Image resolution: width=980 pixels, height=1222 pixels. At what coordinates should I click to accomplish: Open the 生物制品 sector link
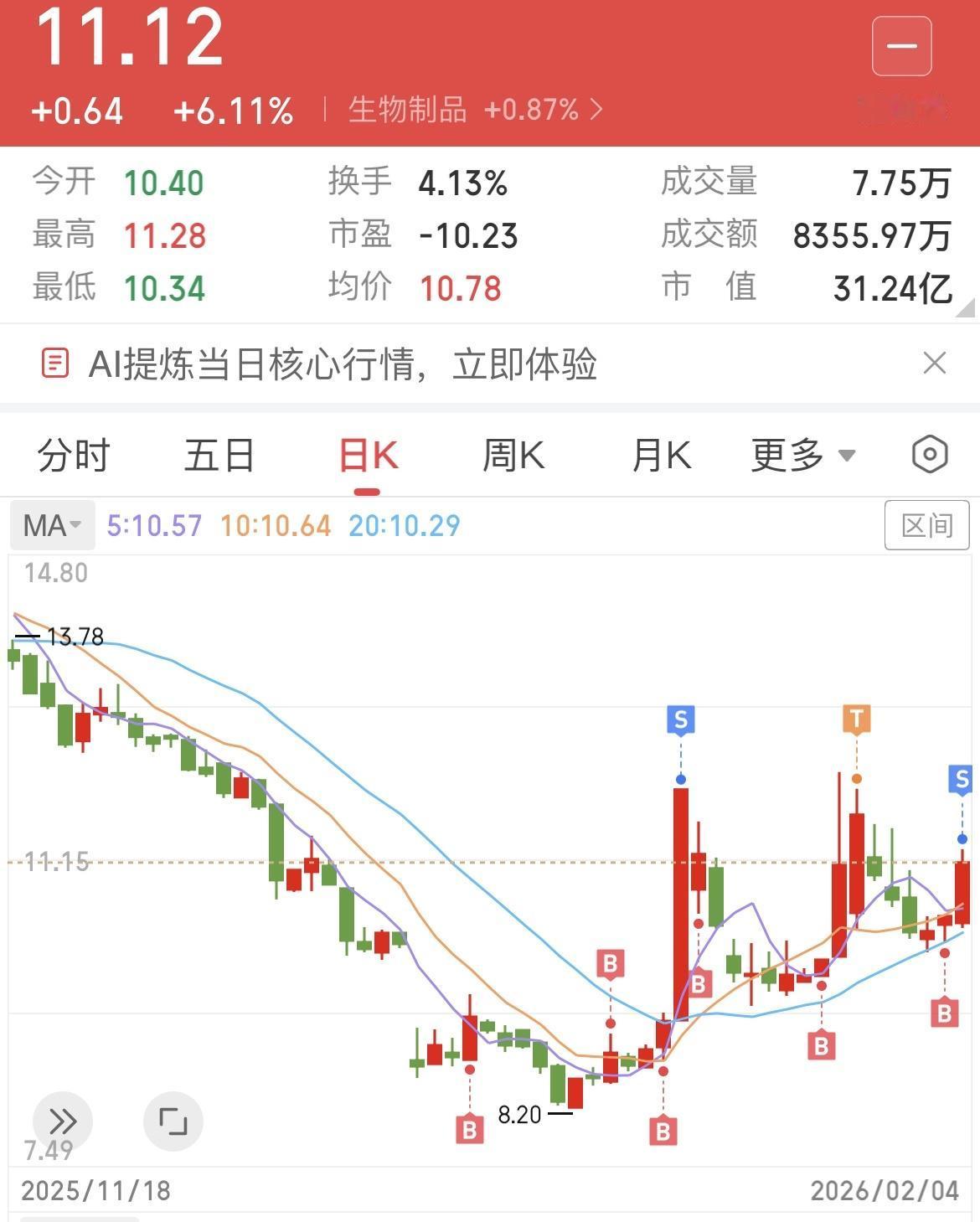point(408,109)
